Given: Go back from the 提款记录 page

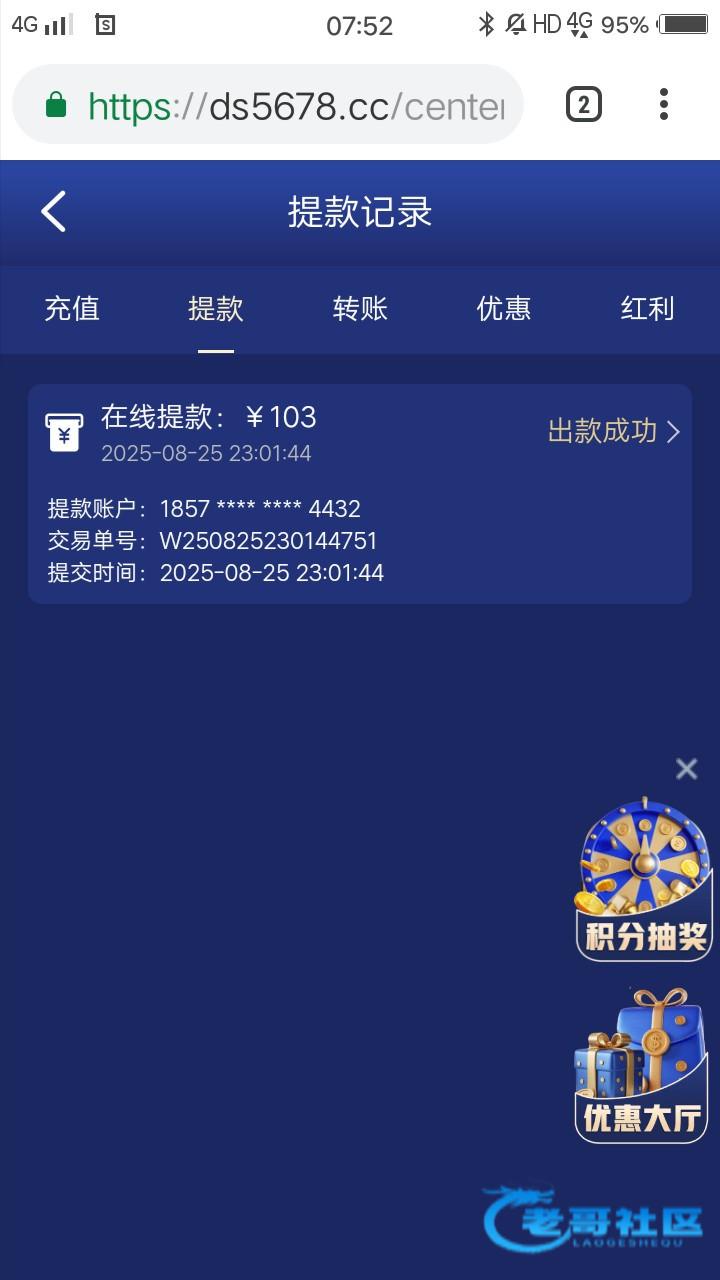Looking at the screenshot, I should pyautogui.click(x=54, y=212).
